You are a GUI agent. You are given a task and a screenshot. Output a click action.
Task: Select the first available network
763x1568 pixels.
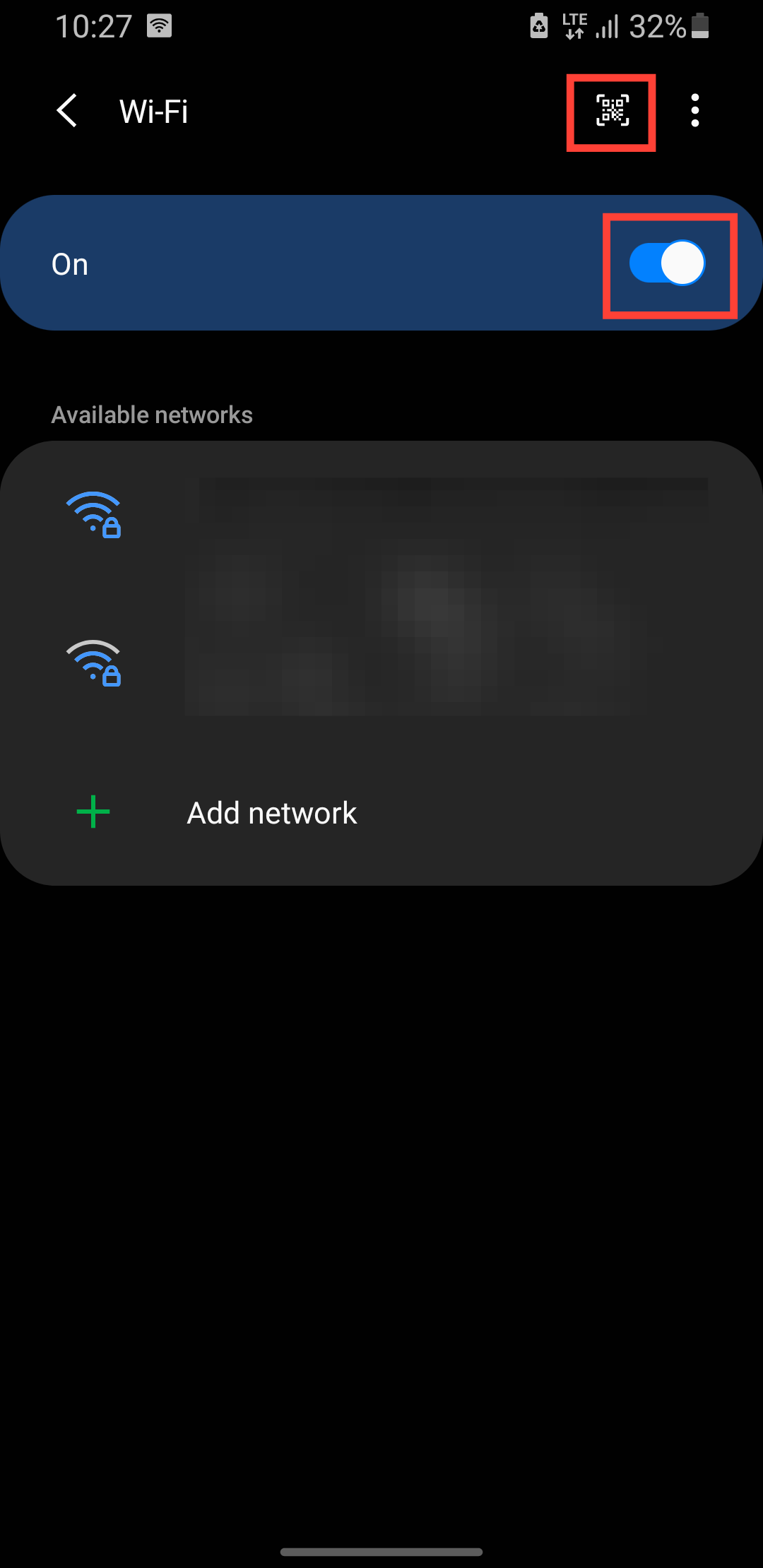coord(381,516)
